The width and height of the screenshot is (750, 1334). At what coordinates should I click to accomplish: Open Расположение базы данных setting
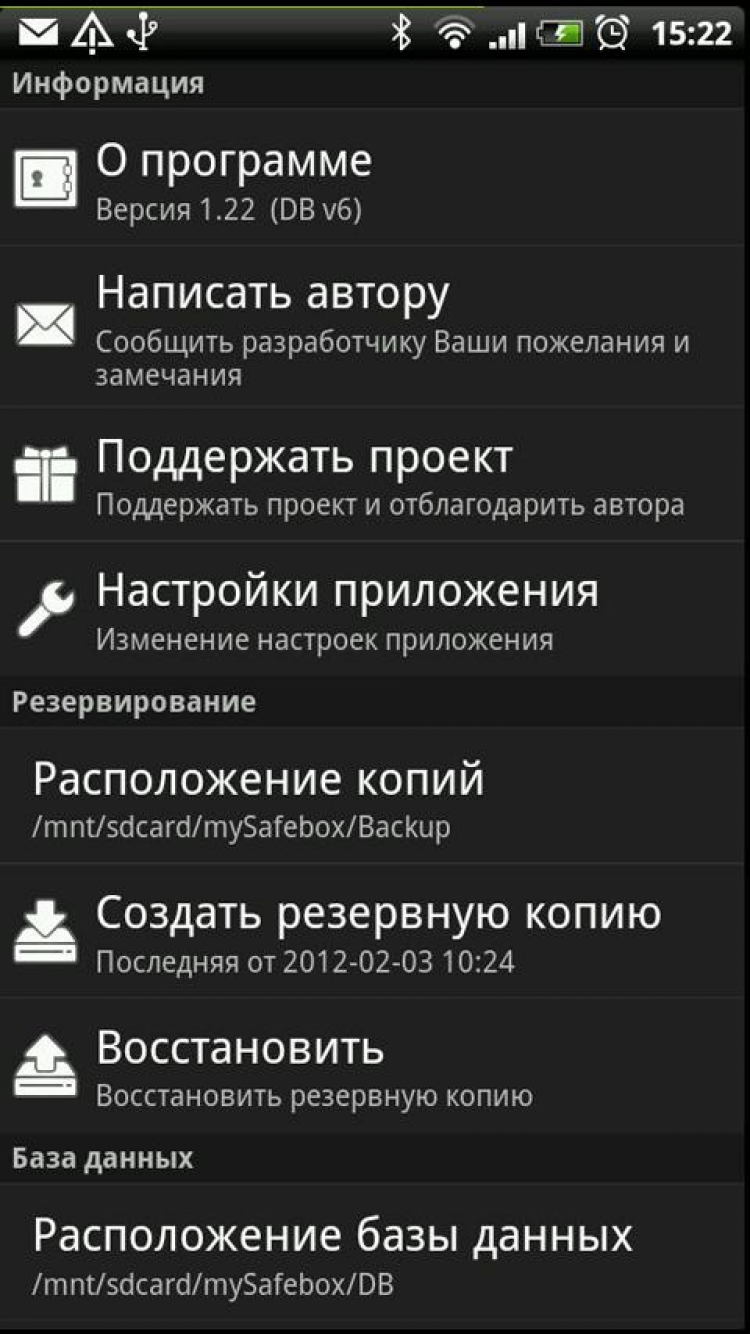[375, 1252]
